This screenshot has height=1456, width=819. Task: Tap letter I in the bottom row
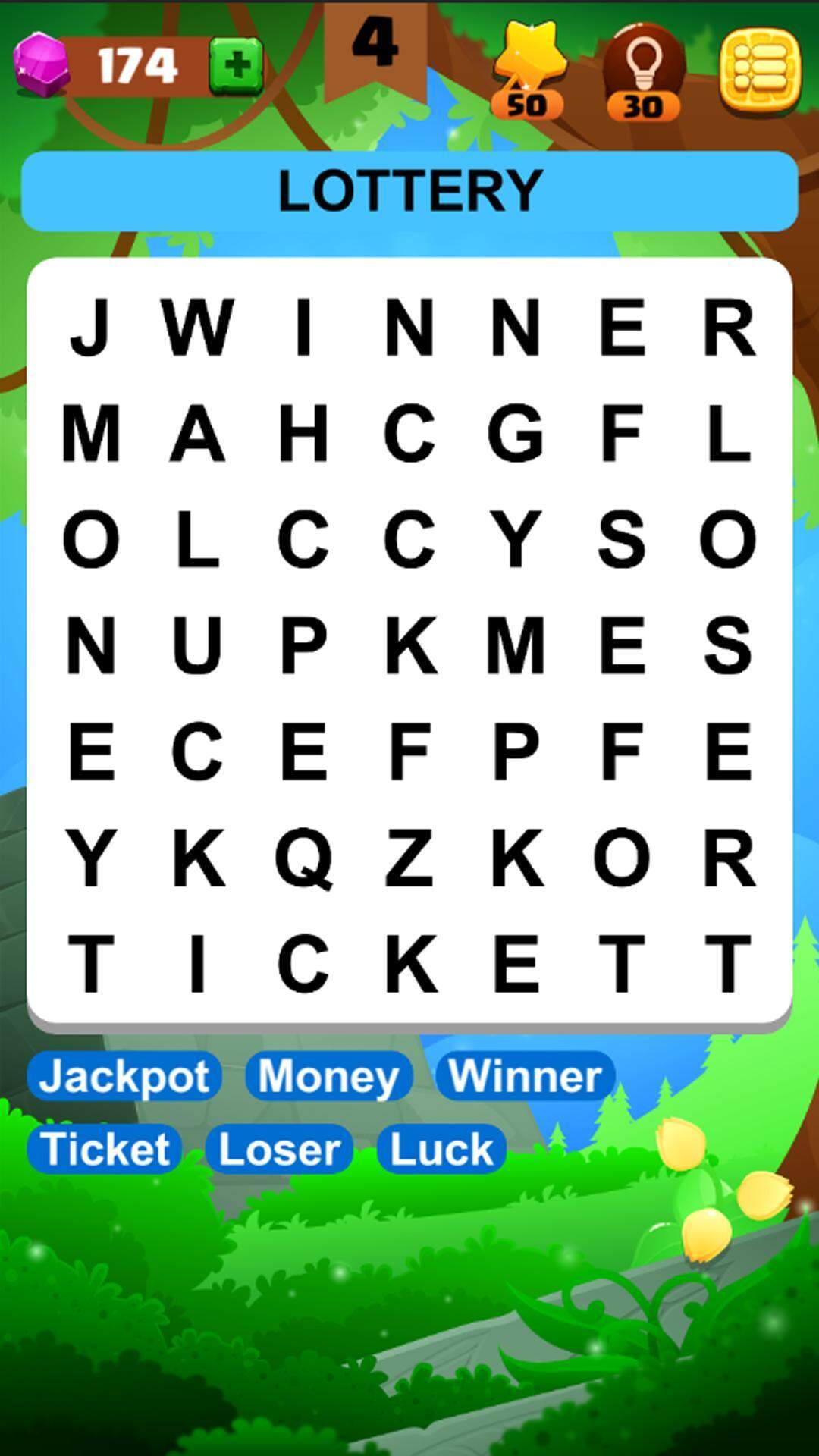197,964
